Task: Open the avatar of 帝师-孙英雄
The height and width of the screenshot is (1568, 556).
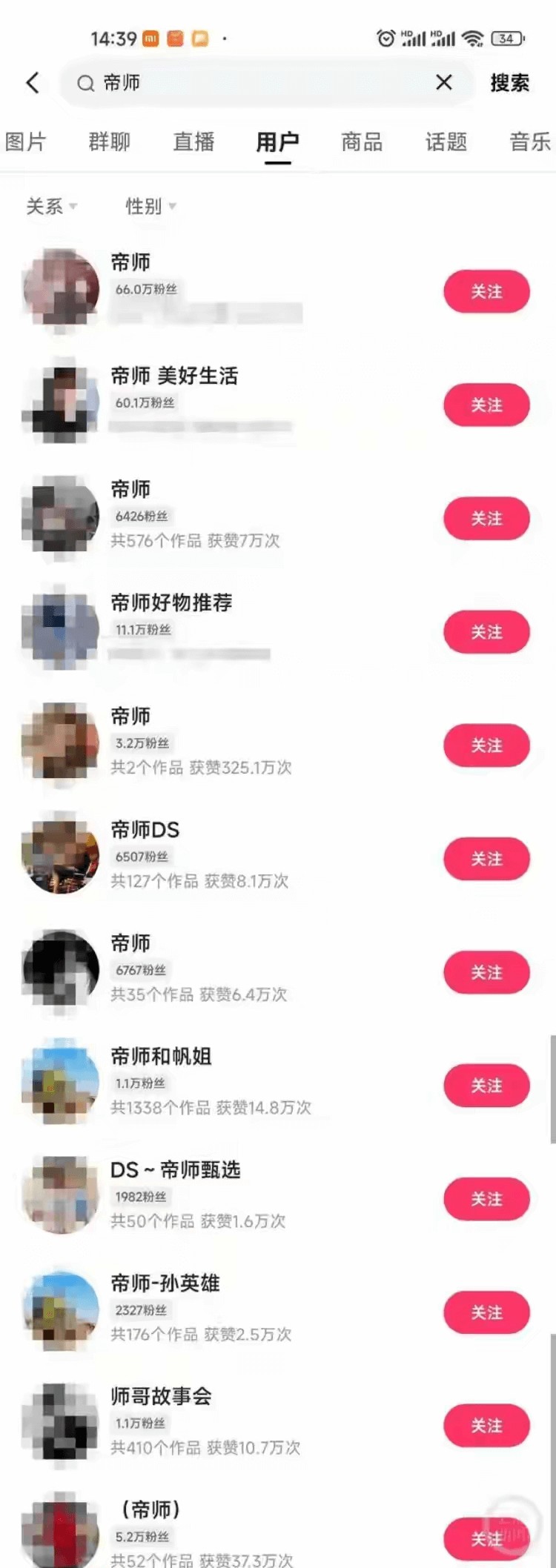Action: (59, 1310)
